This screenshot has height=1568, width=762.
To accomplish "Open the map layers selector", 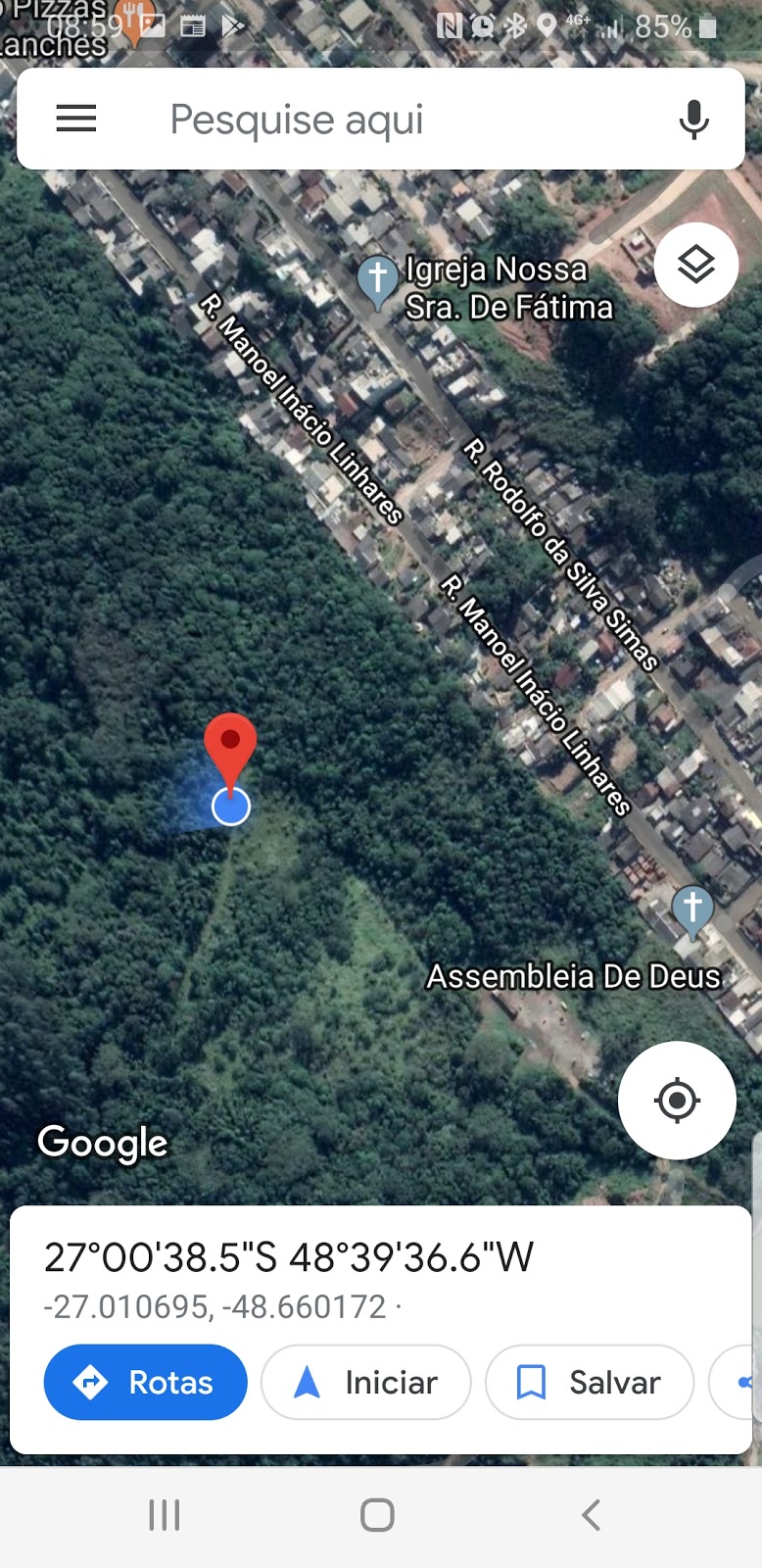I will pos(695,265).
